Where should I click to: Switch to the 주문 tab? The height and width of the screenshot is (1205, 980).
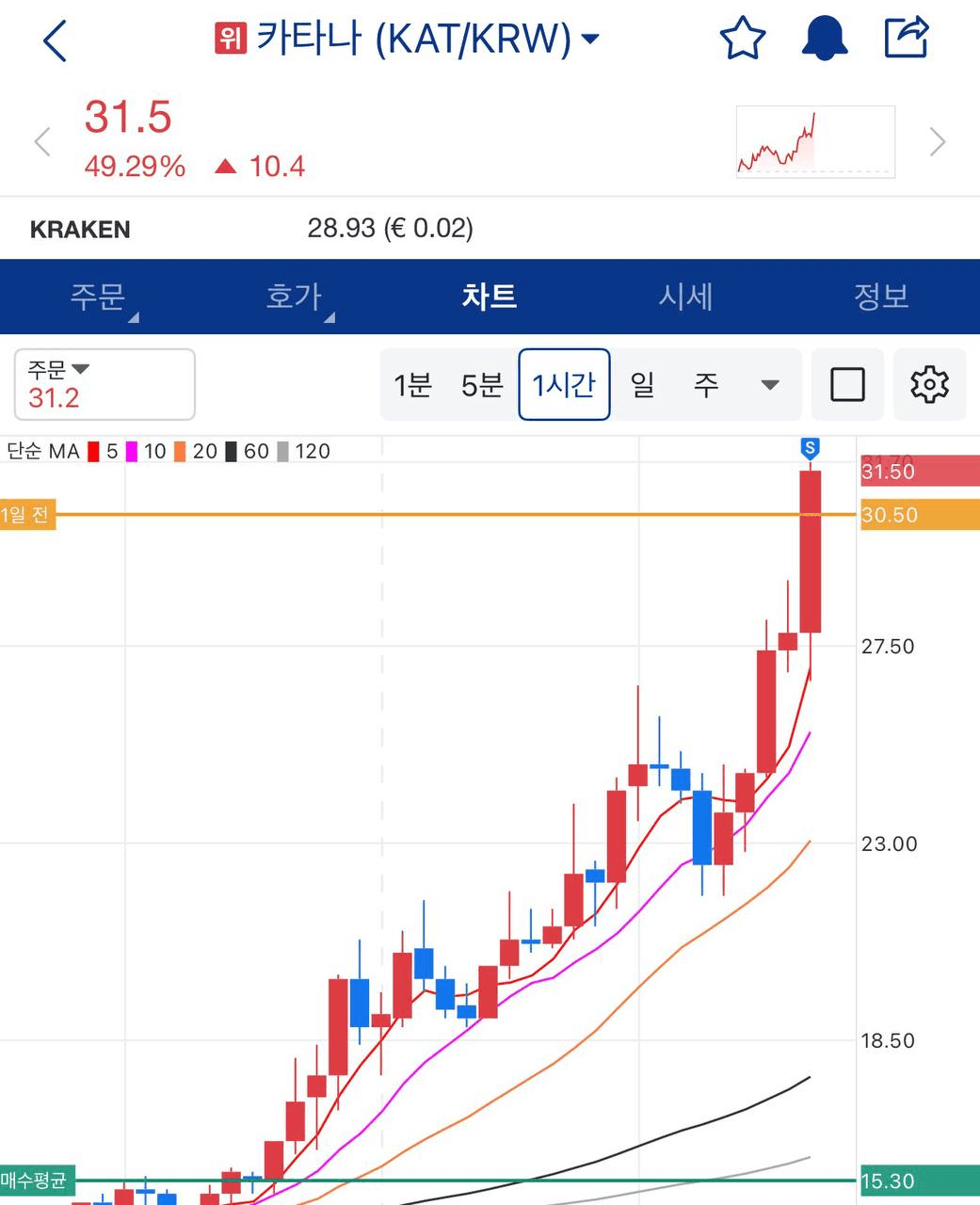98,297
